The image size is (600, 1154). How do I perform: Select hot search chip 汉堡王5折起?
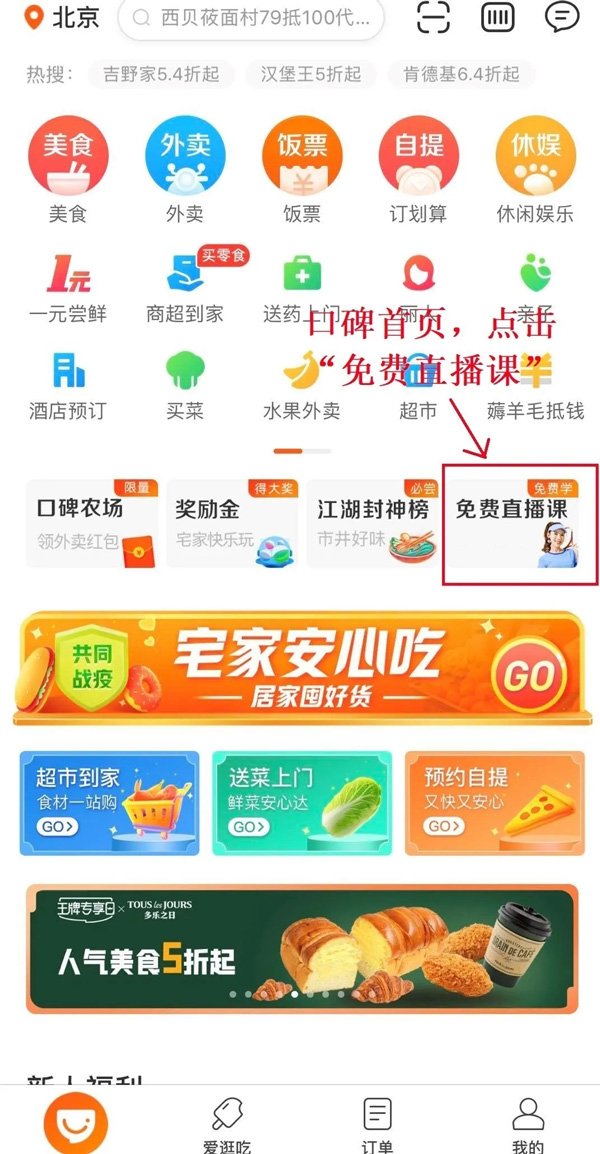[310, 74]
